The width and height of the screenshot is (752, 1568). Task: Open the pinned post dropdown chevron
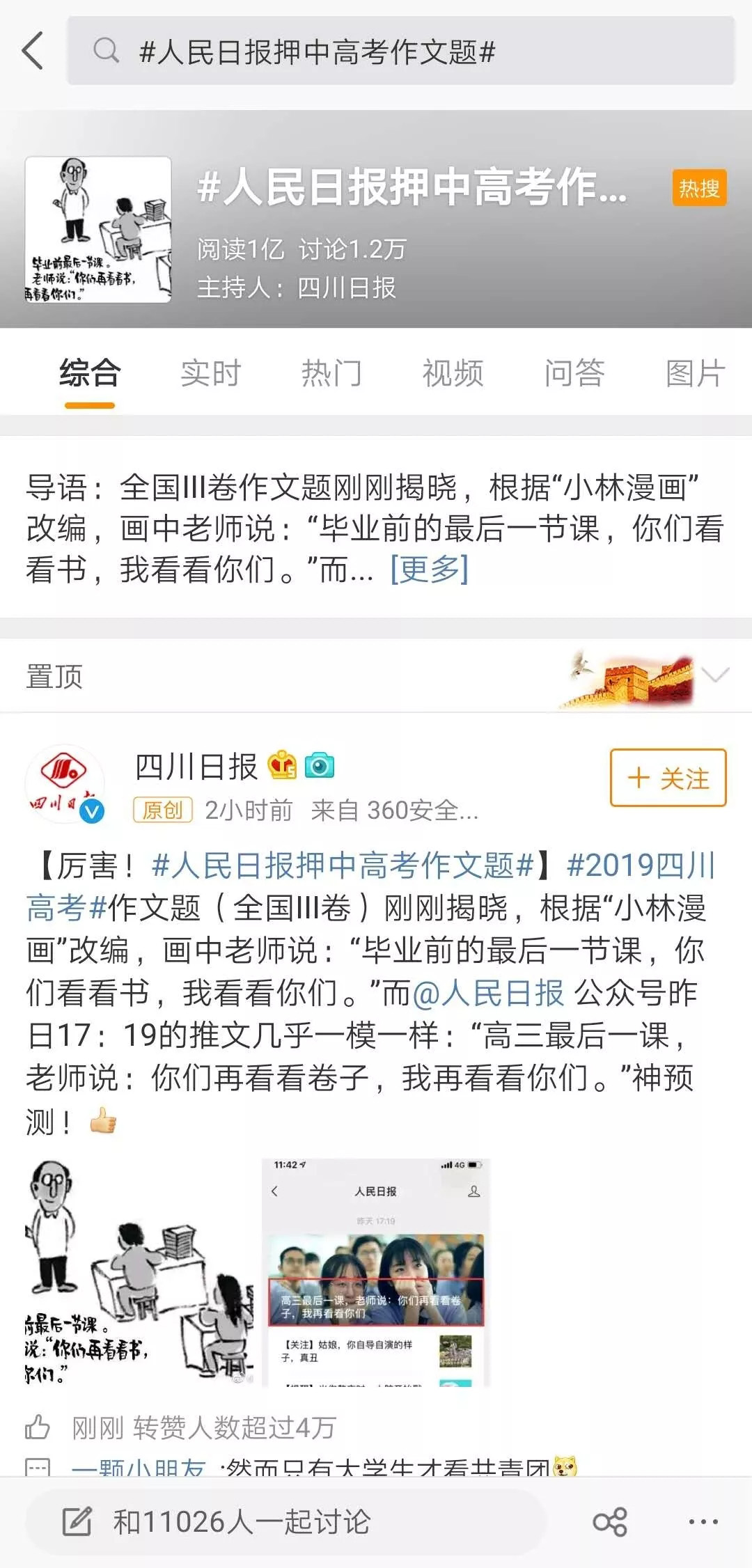715,675
